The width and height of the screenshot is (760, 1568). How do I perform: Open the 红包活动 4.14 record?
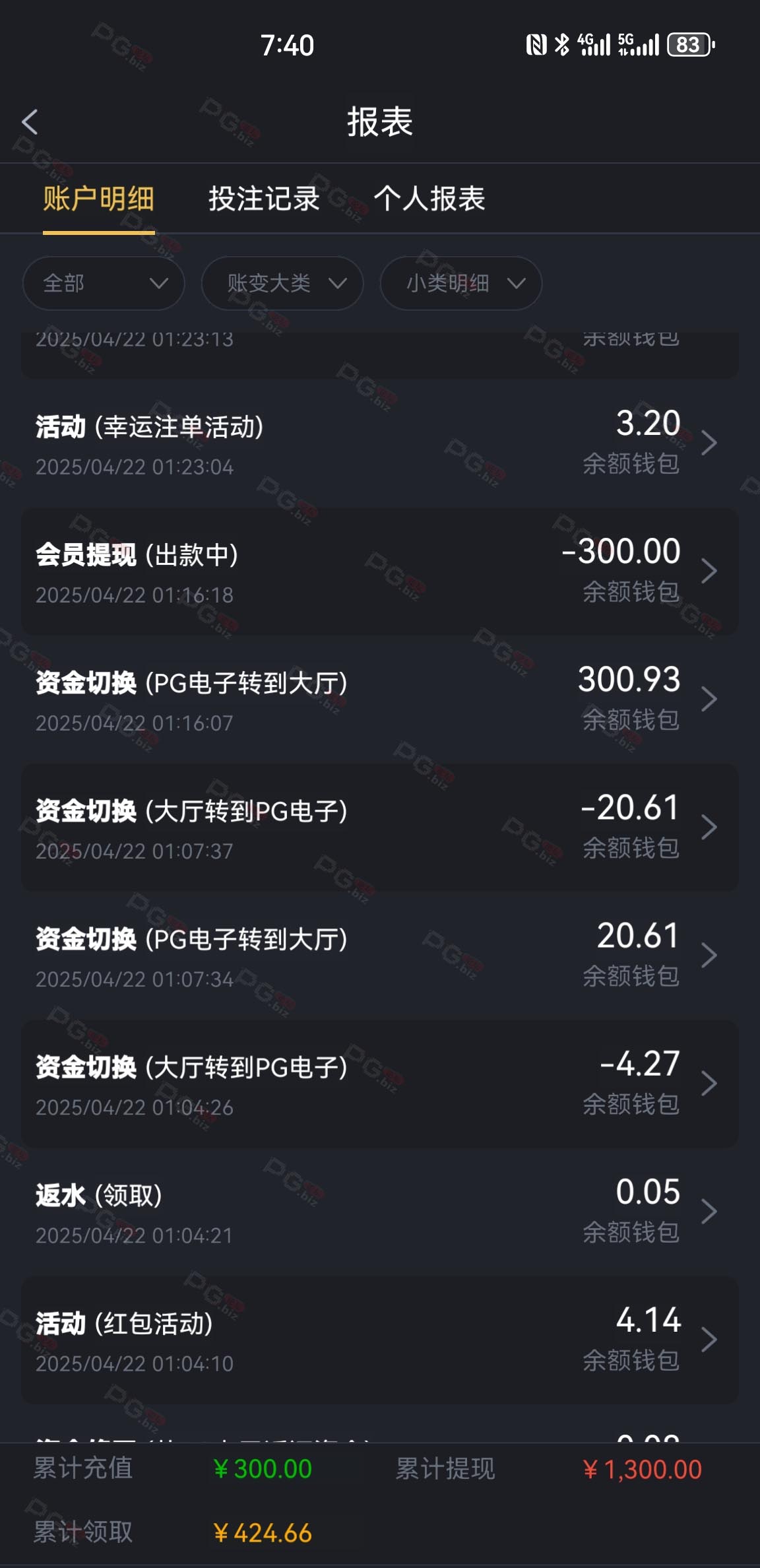380,1340
